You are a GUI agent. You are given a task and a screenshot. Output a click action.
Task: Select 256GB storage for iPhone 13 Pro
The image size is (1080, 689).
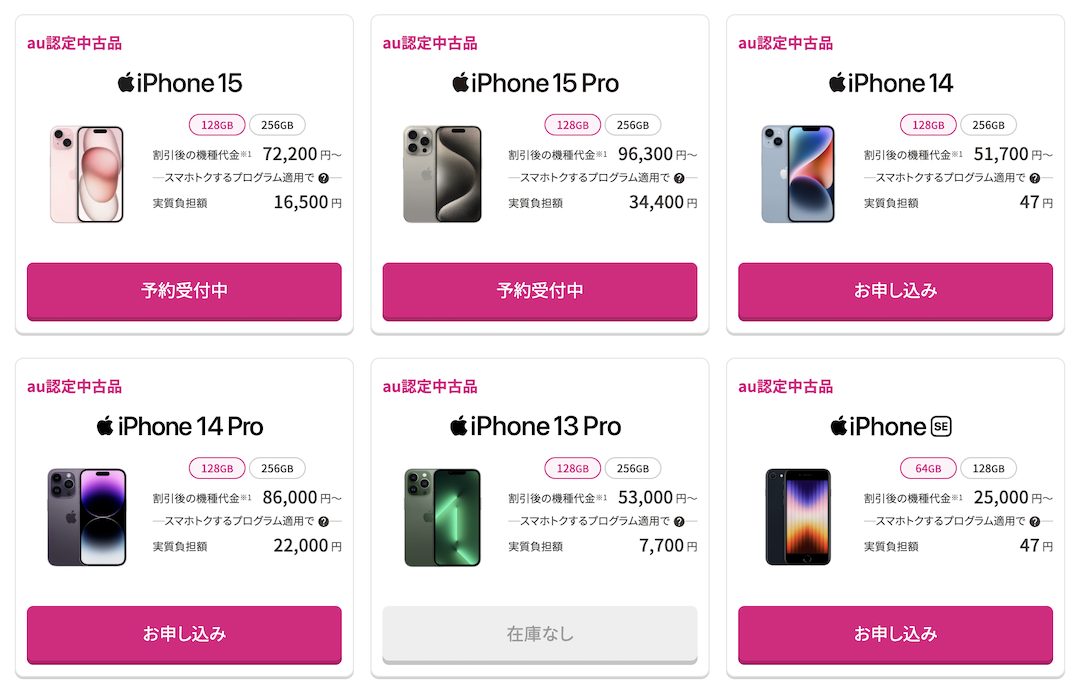(632, 468)
